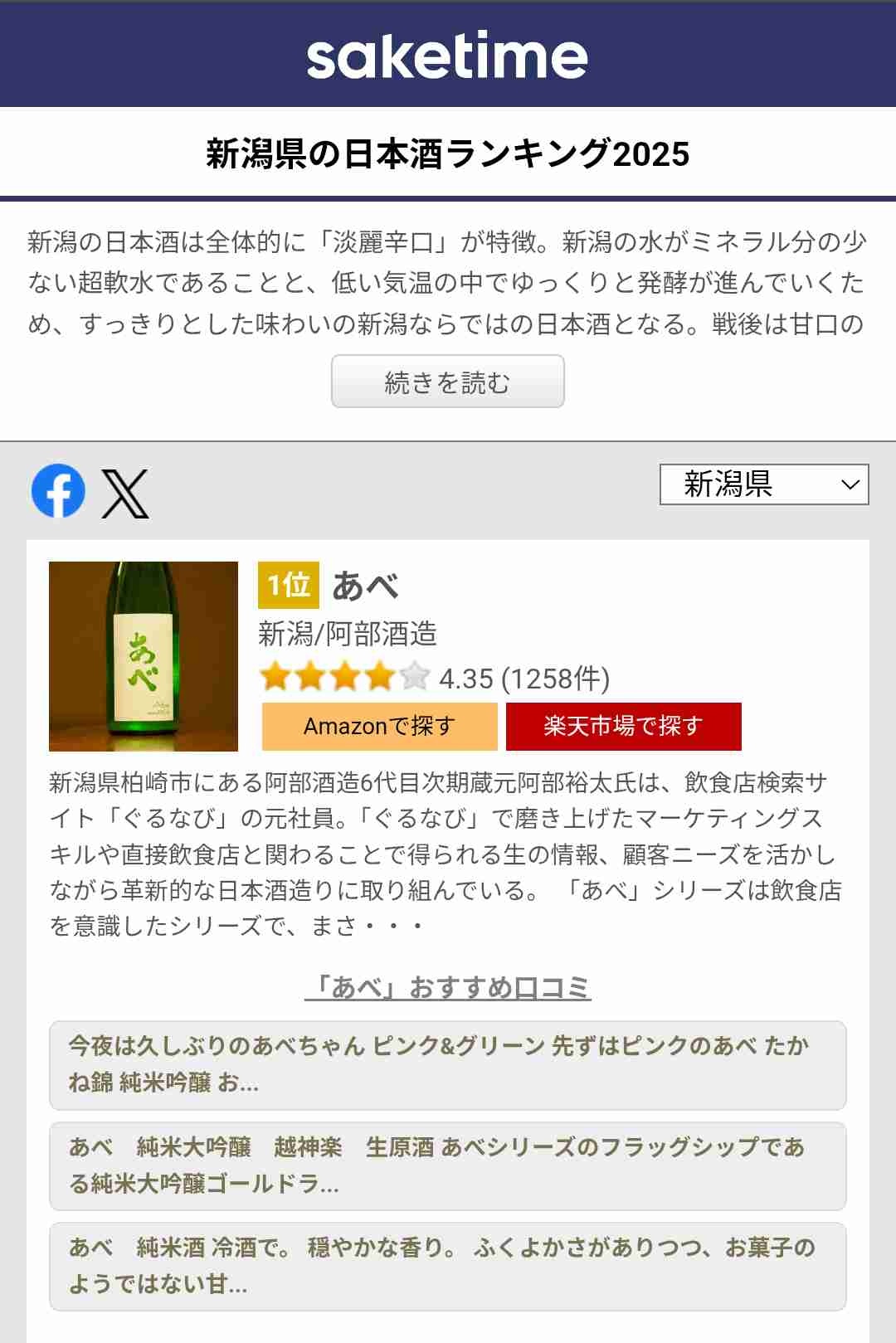Tap 楽天市場で探す button
Image resolution: width=896 pixels, height=1343 pixels.
pyautogui.click(x=623, y=726)
